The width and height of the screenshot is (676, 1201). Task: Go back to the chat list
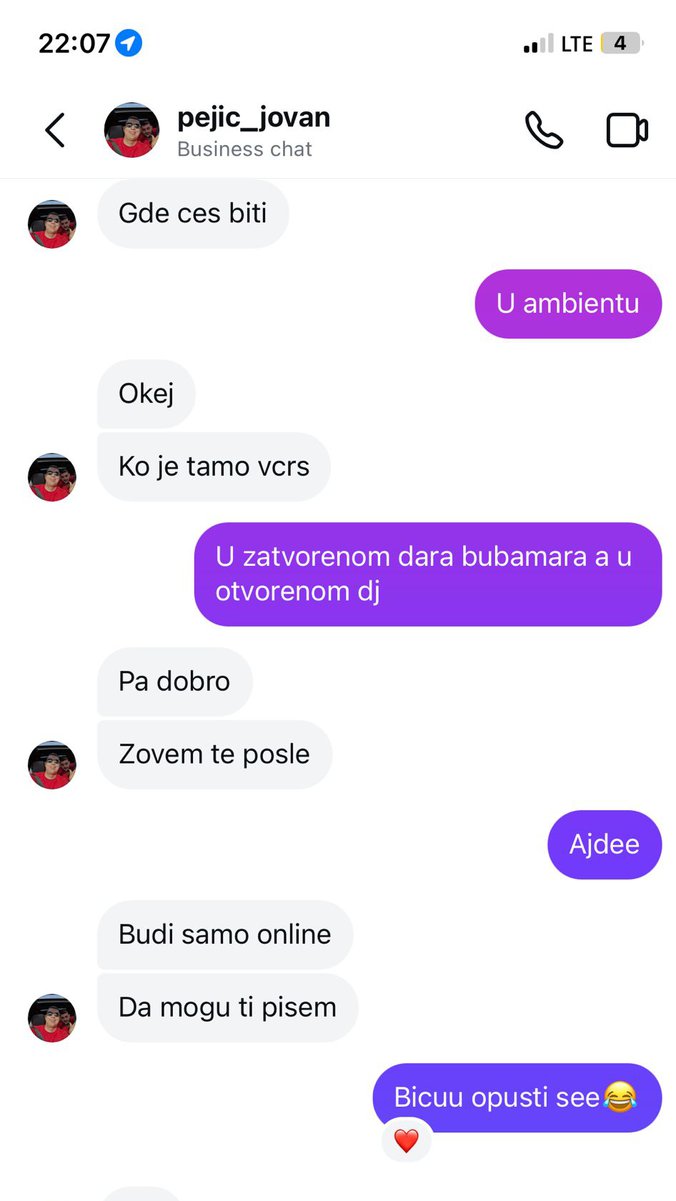pyautogui.click(x=55, y=130)
